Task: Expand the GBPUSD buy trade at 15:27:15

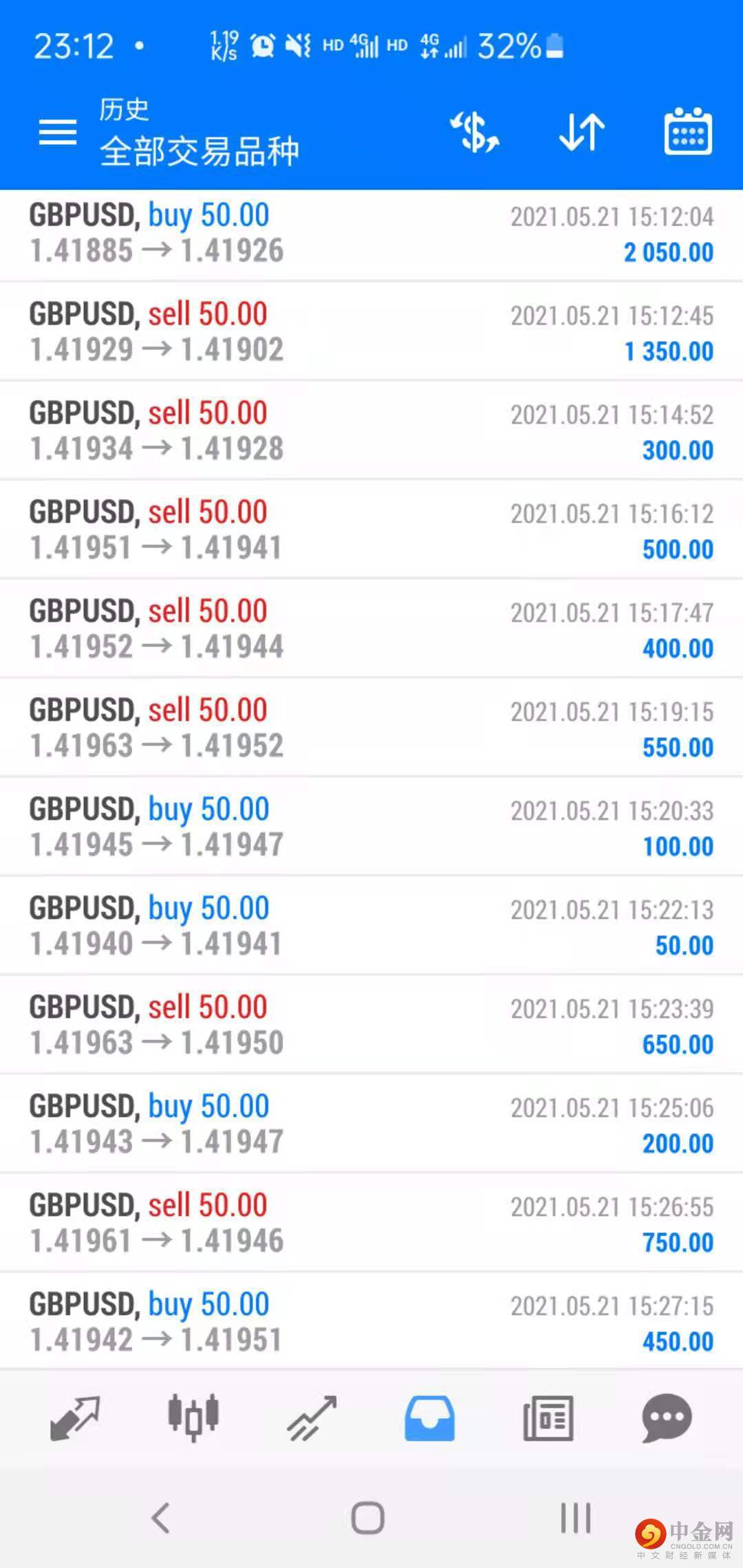Action: point(371,1323)
